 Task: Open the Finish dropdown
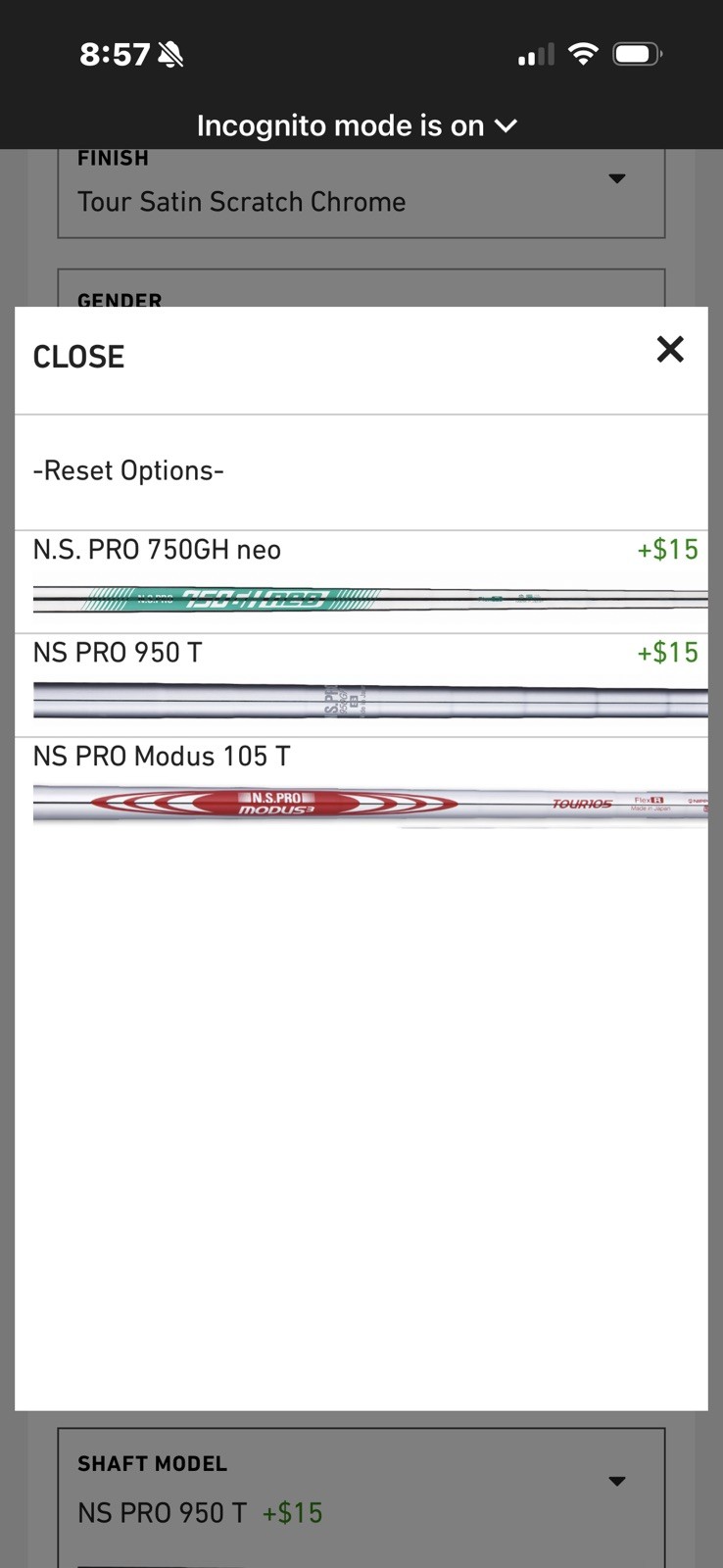(x=361, y=191)
